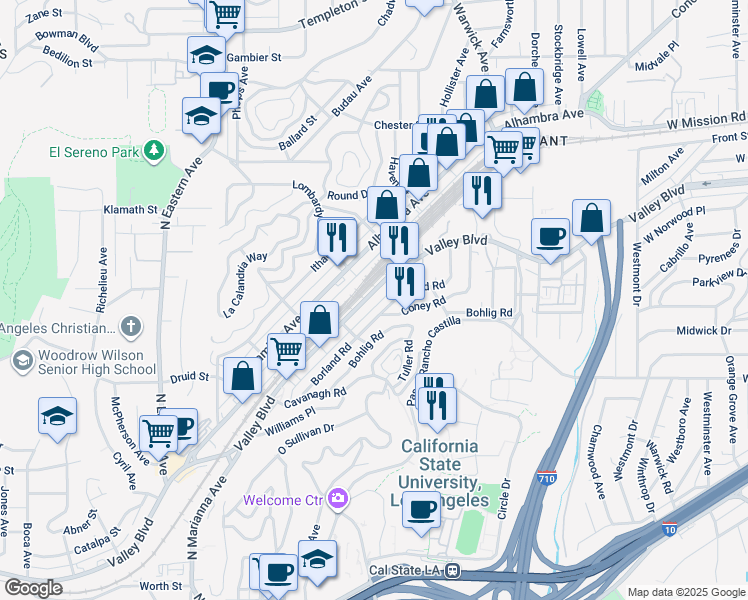
Task: Open the restaurant marker near Lombardy and Ithaca
Action: pos(337,239)
